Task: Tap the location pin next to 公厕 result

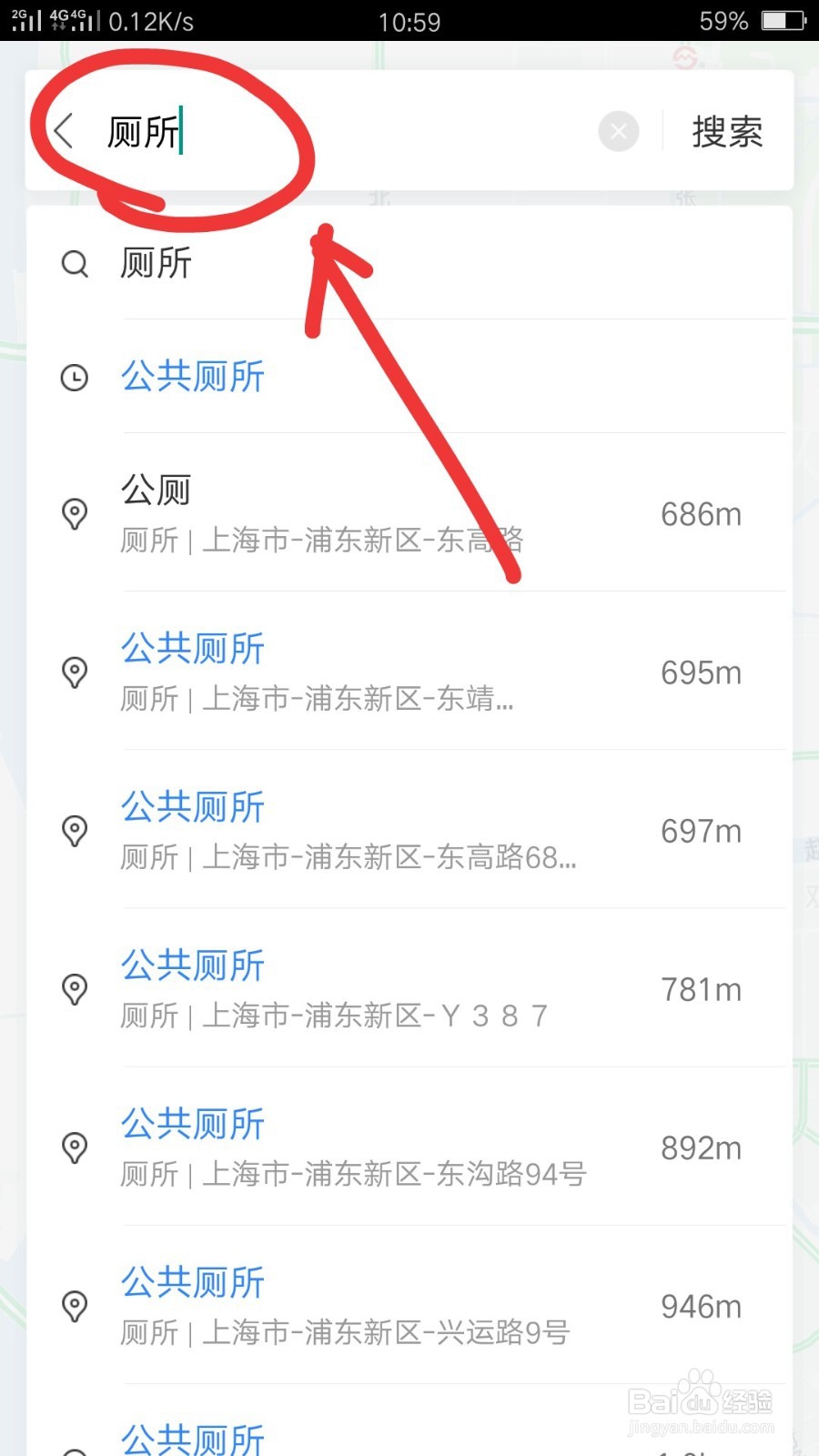Action: [x=74, y=514]
